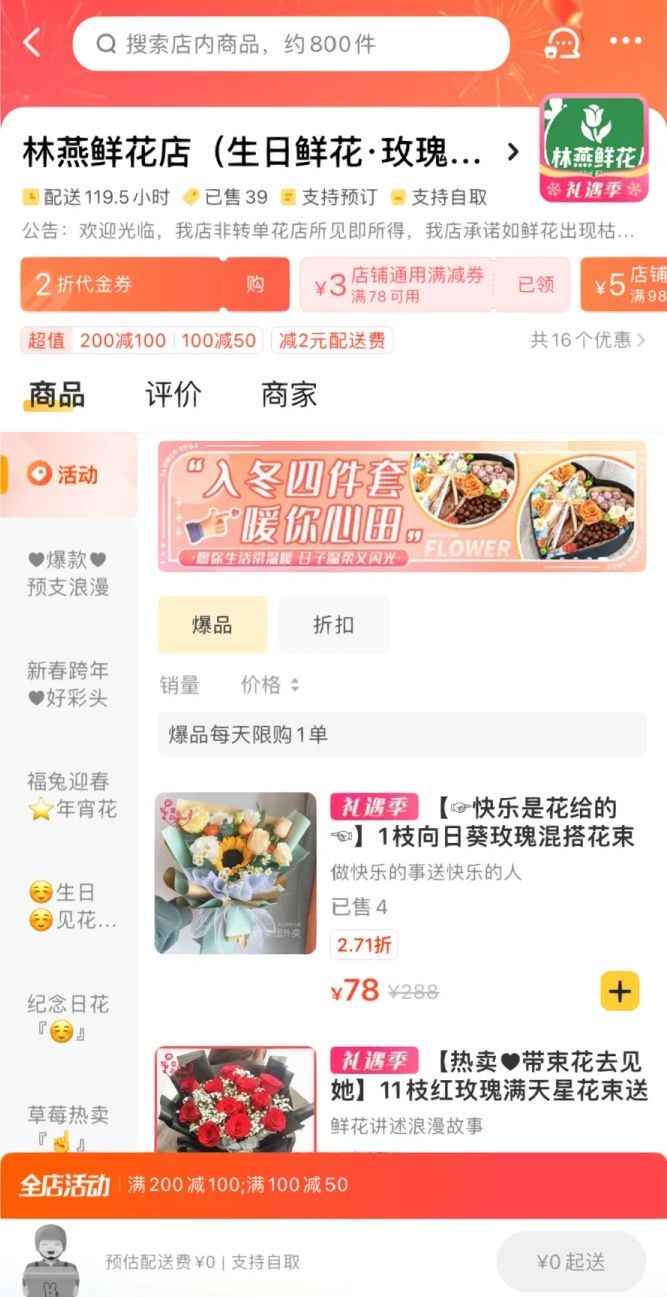Sort products by 销量
The image size is (667, 1297).
180,685
